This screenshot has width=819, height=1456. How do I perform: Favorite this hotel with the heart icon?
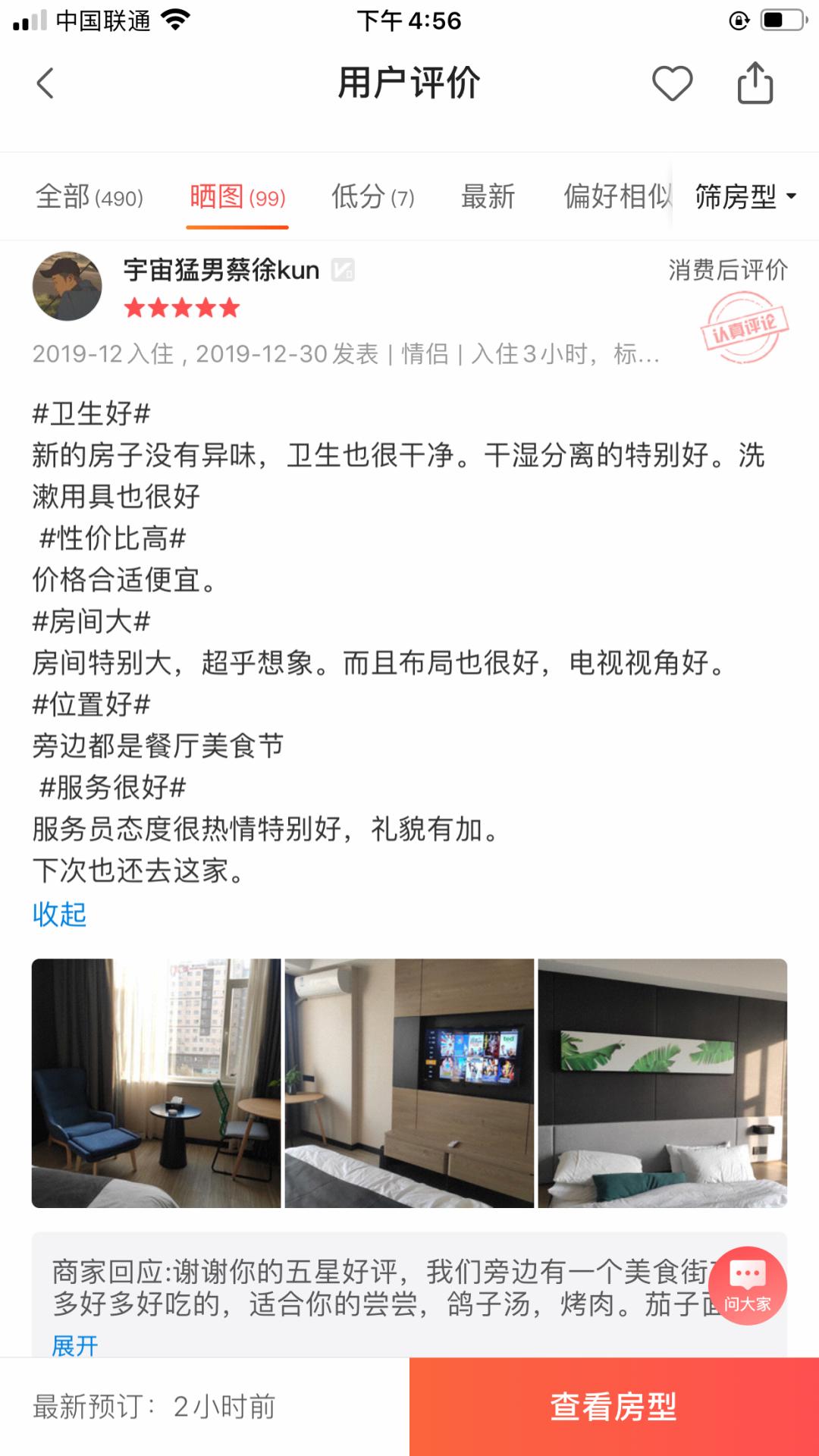(673, 83)
